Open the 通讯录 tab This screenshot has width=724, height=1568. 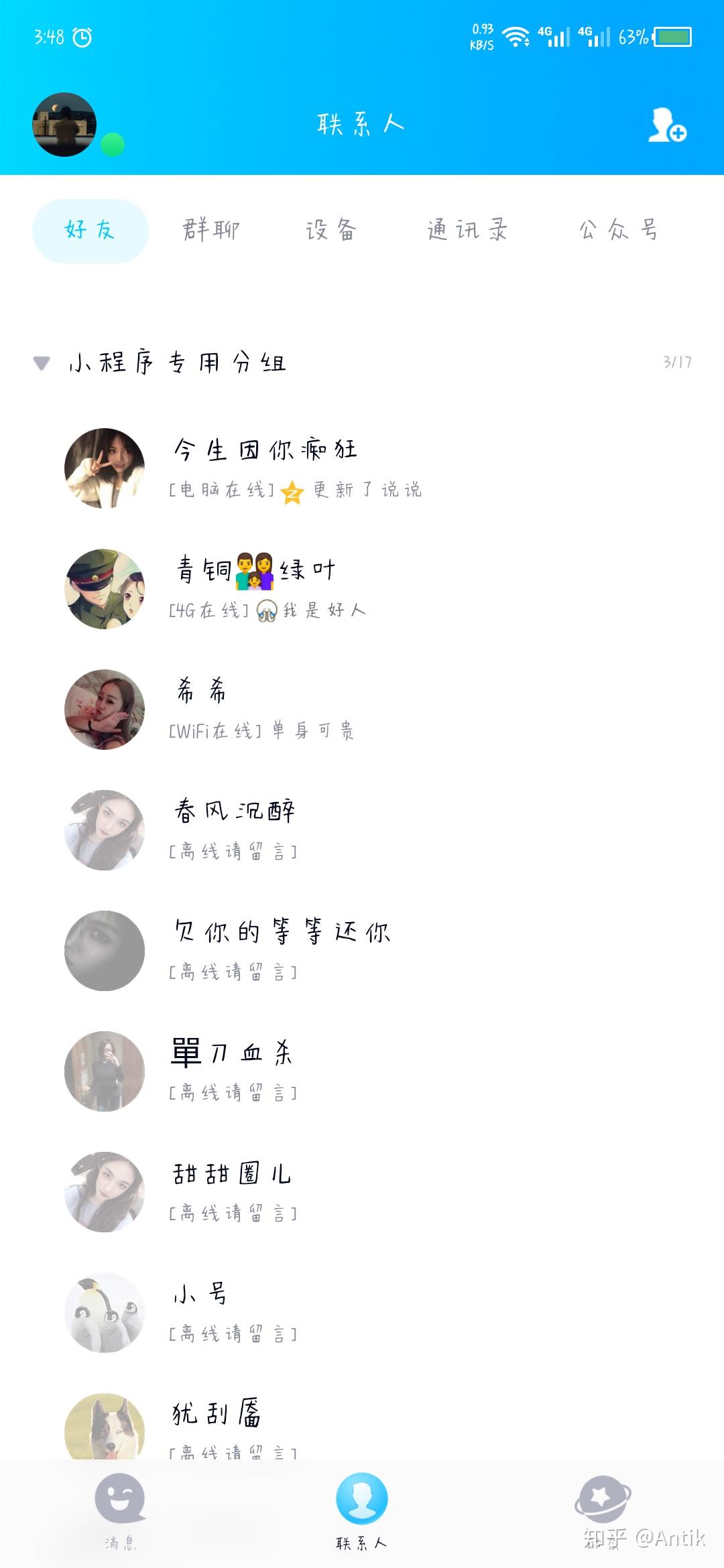(467, 231)
